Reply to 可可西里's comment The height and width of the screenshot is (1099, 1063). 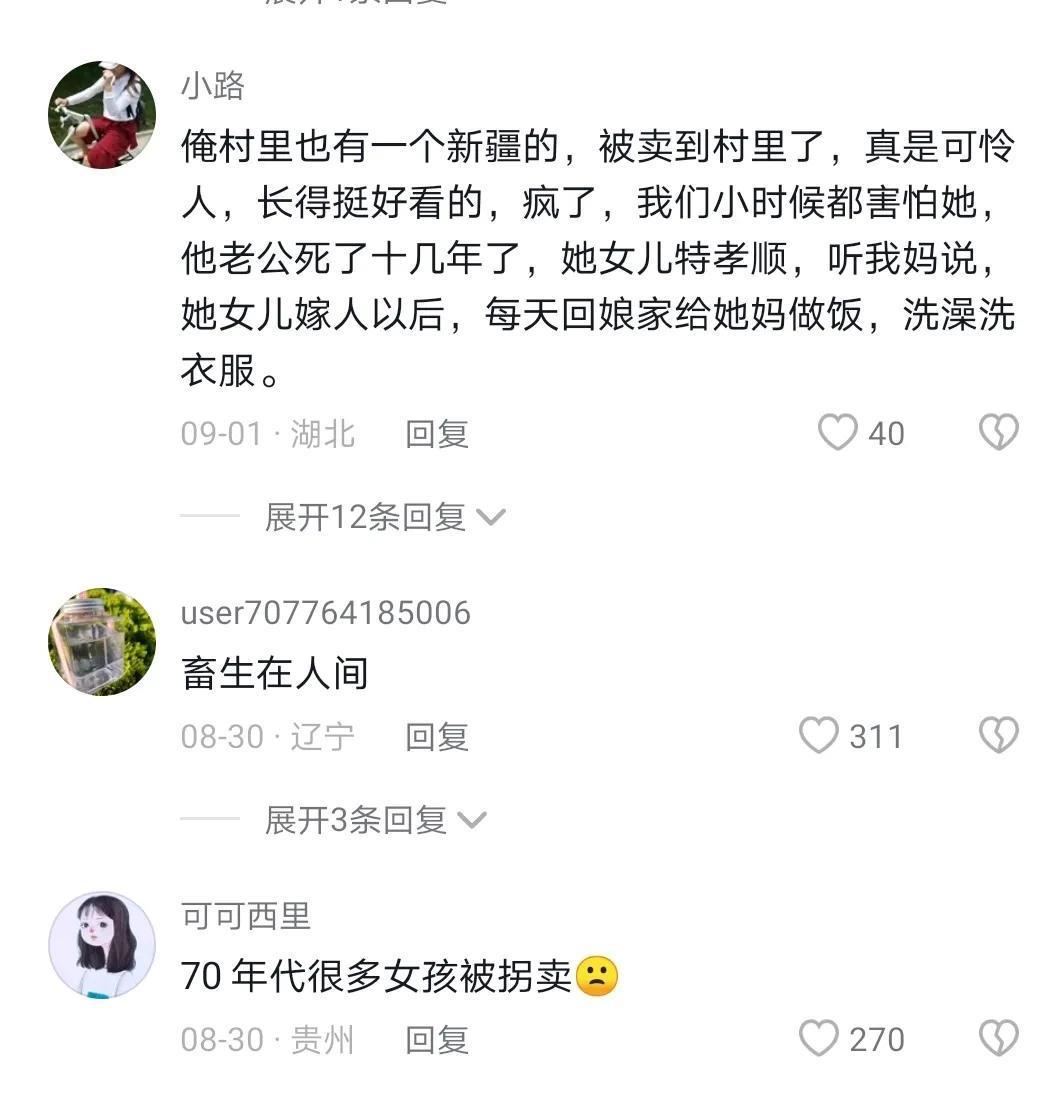click(437, 1040)
